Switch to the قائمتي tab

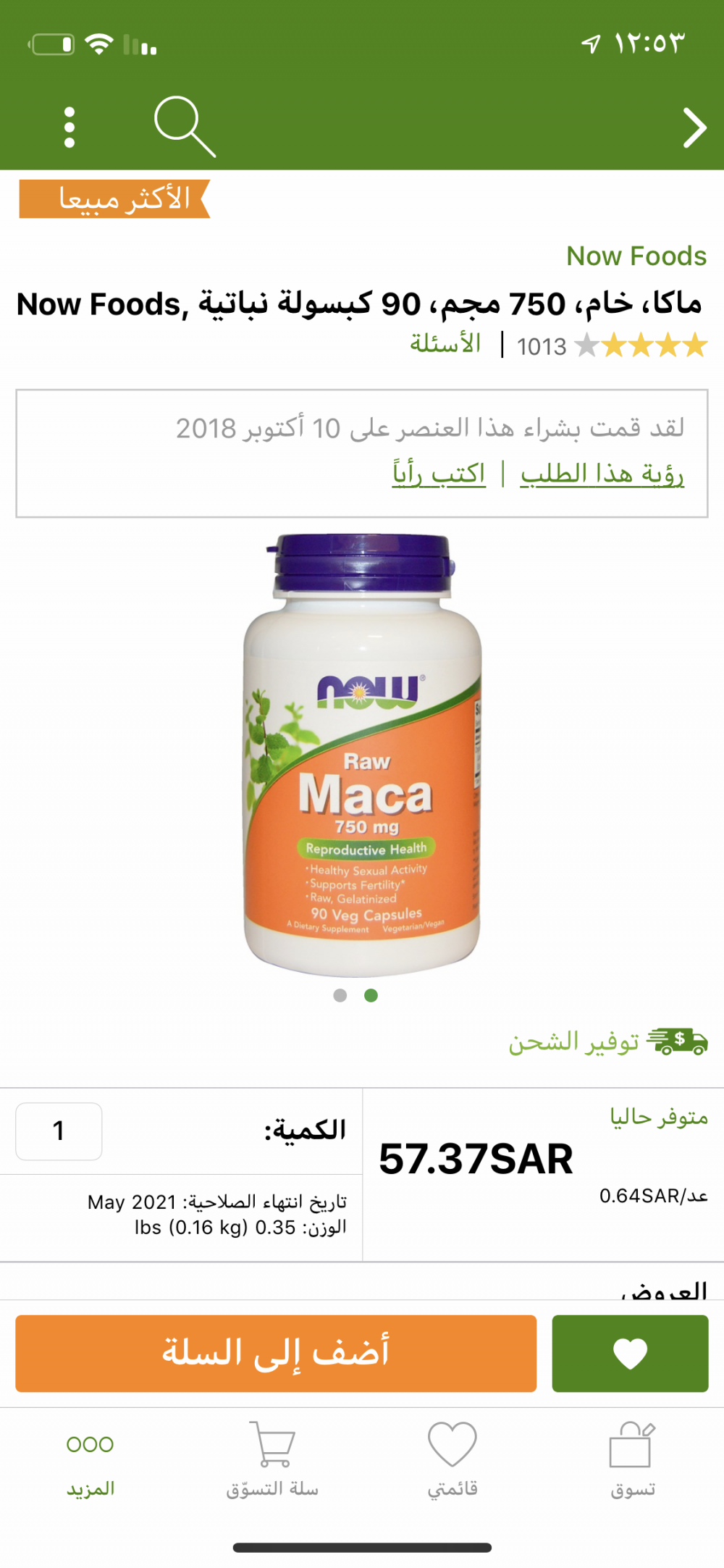[452, 1459]
